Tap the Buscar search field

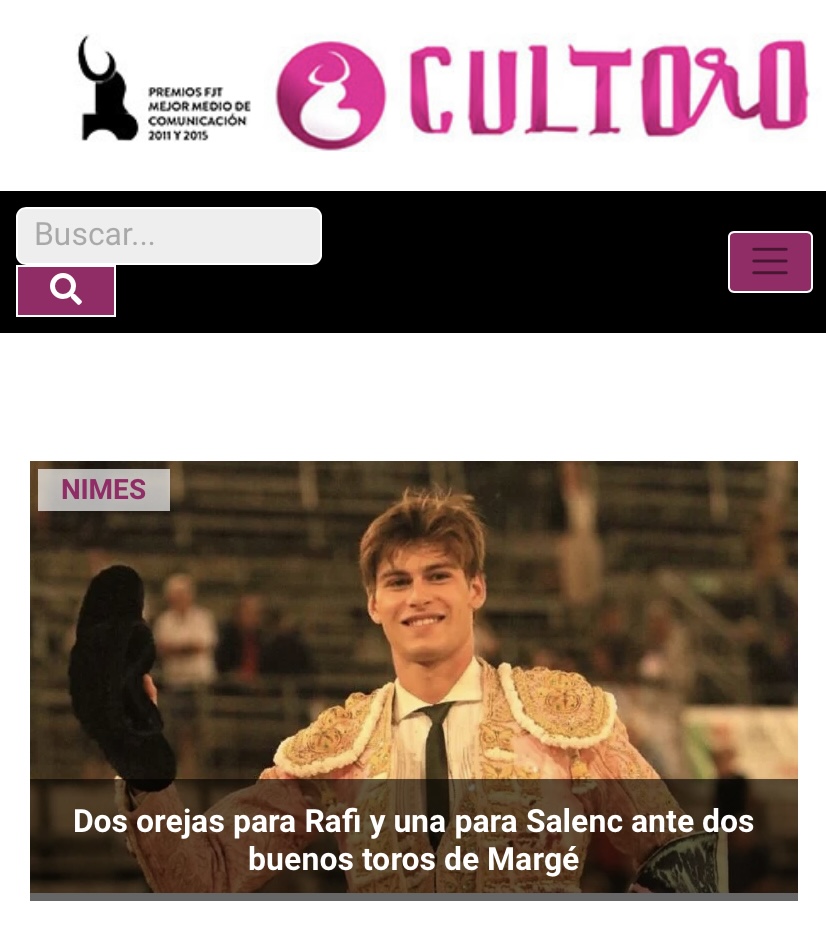tap(168, 236)
